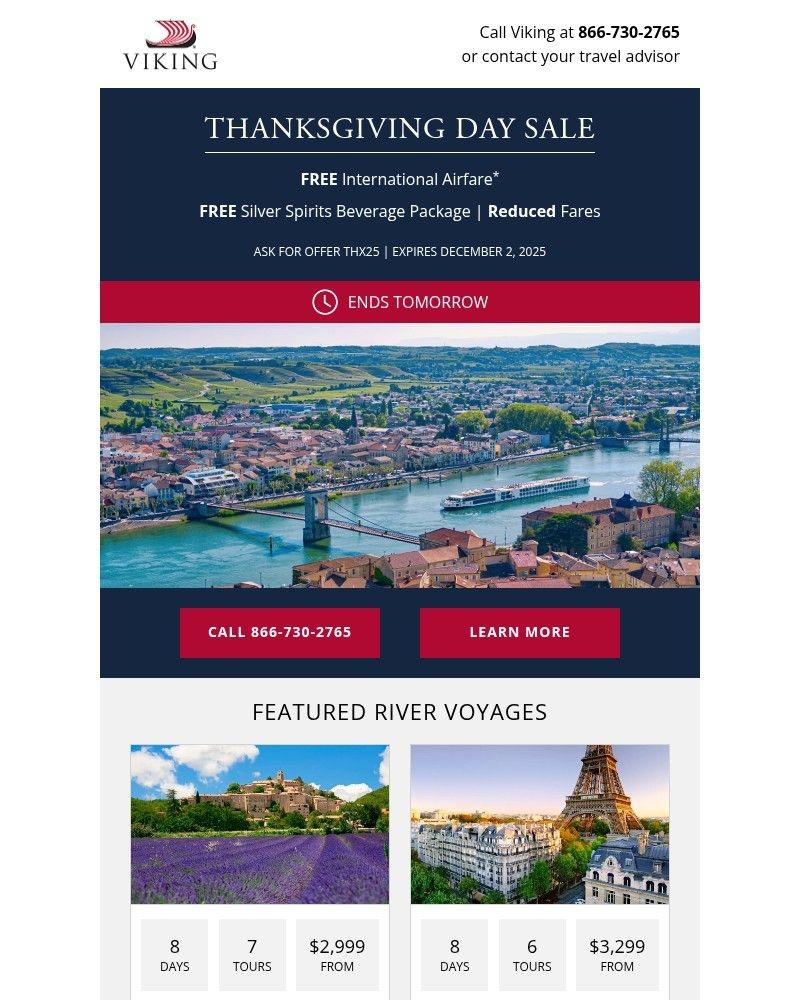Screen dimensions: 800x1000
Task: Click the 6 TOURS stat on the right voyage
Action: click(532, 954)
